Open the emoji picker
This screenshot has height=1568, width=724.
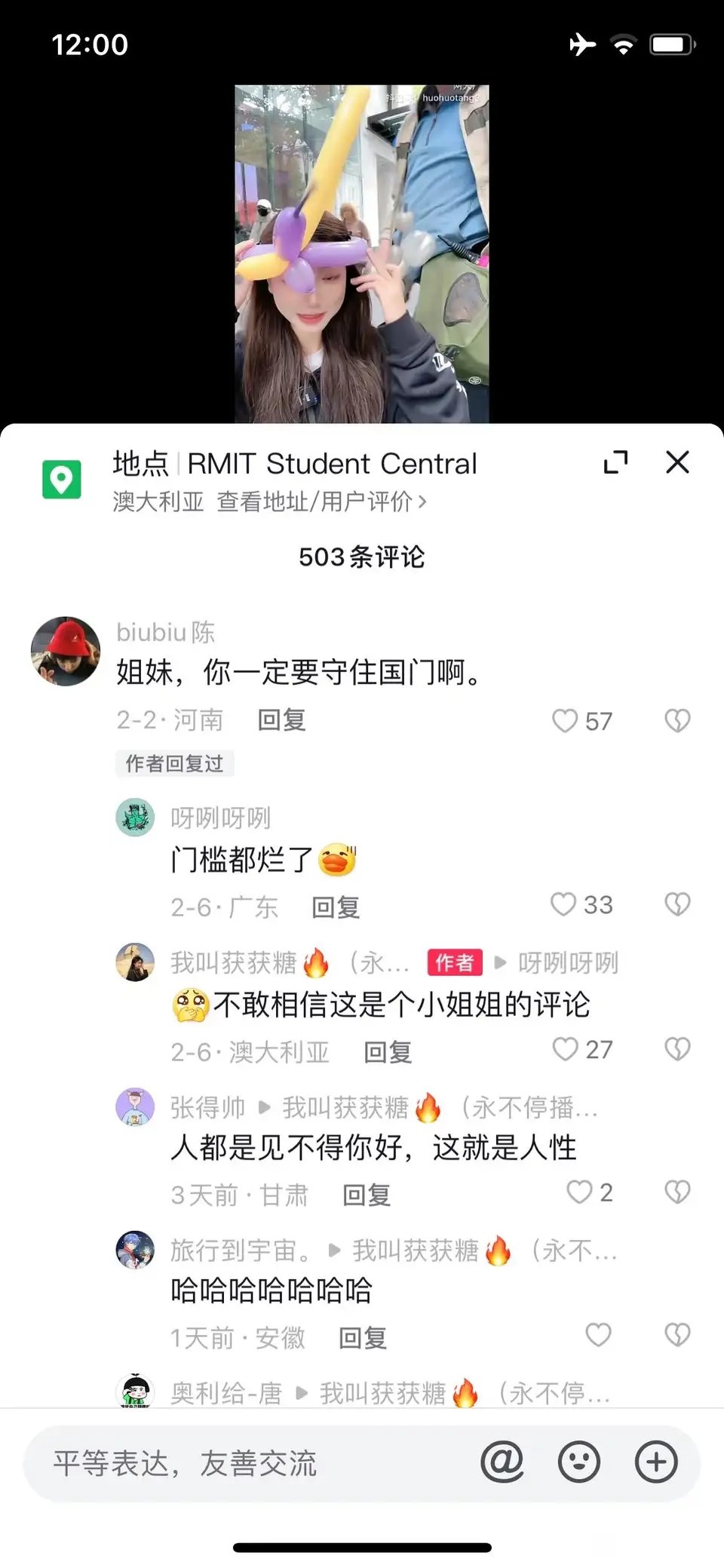[x=578, y=1463]
